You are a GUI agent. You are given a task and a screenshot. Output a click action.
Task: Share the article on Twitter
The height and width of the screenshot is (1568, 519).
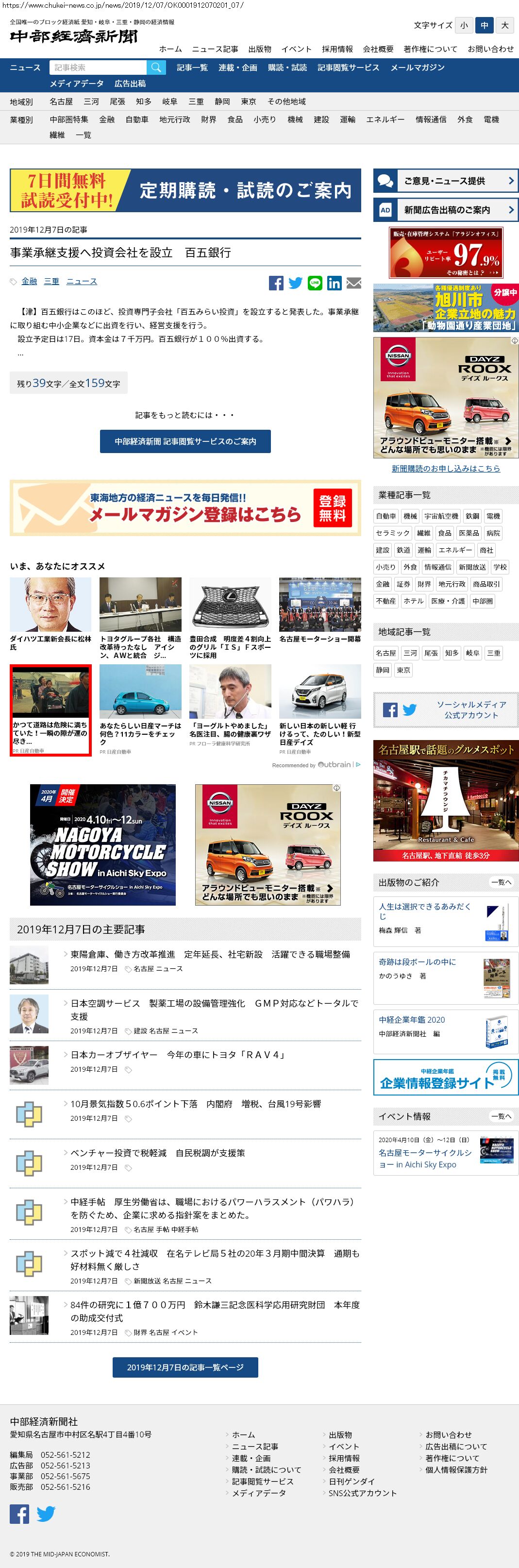click(296, 283)
